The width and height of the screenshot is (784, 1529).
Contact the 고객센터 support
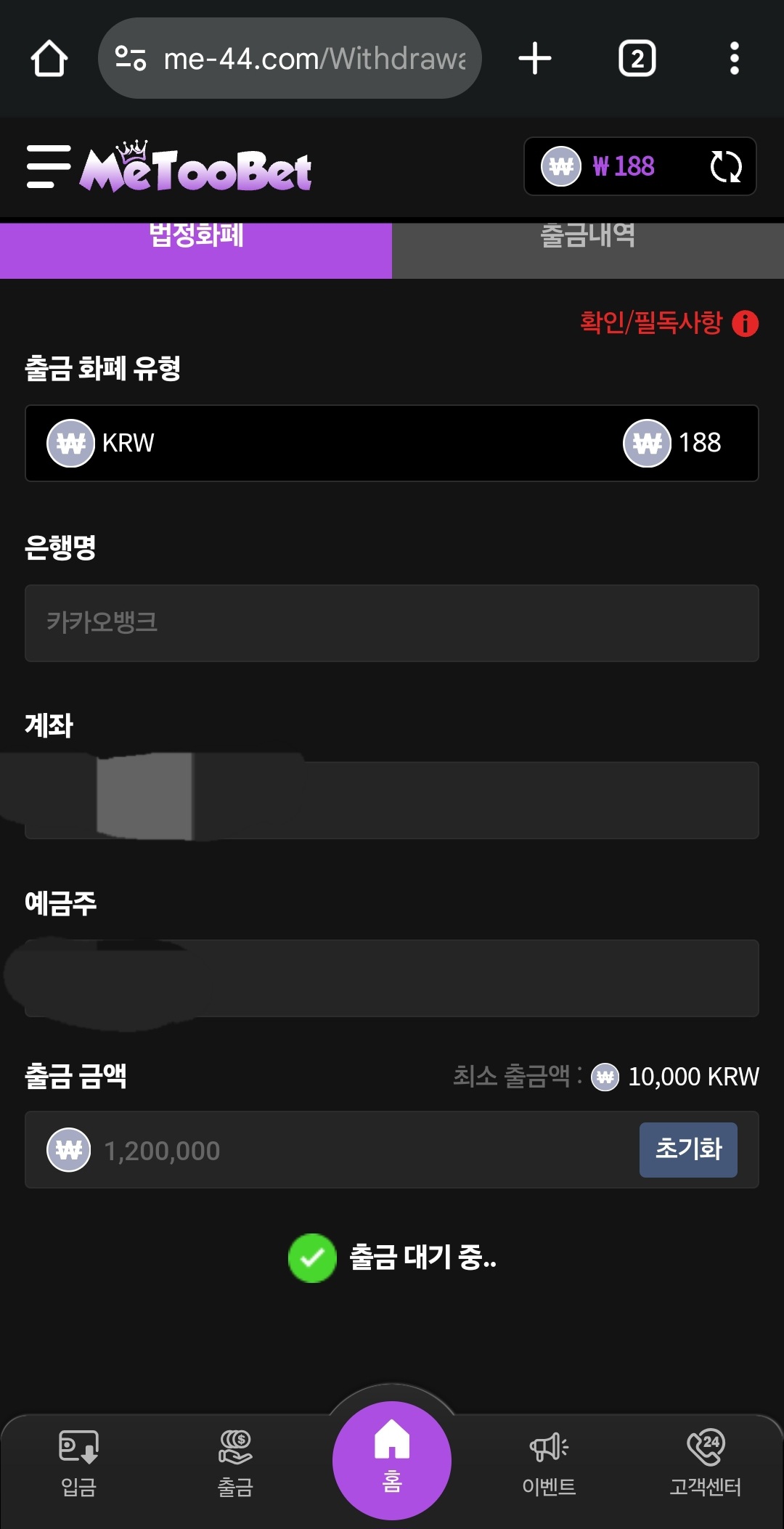[x=705, y=1463]
